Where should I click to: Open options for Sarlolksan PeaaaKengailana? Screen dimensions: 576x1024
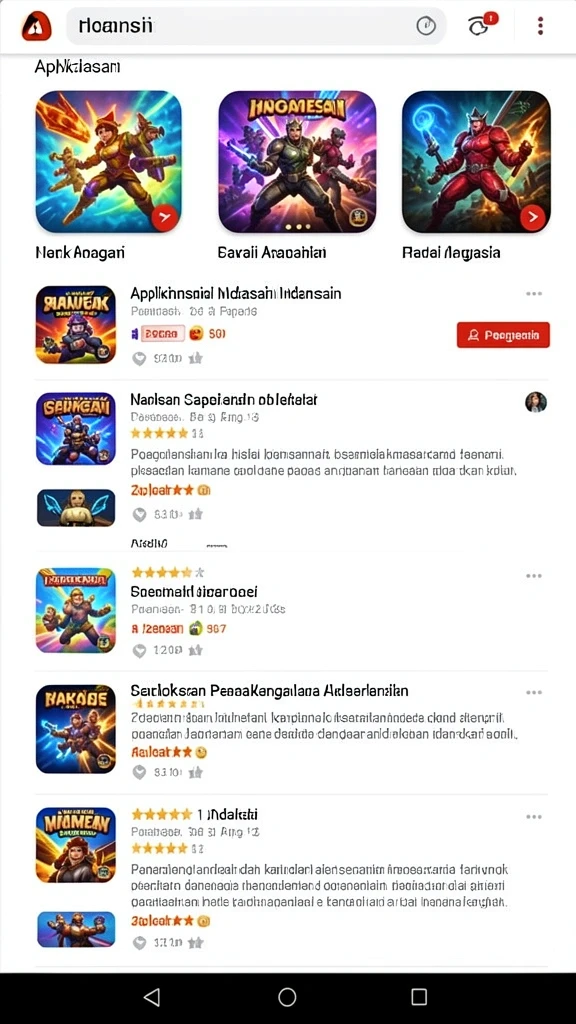[x=534, y=692]
